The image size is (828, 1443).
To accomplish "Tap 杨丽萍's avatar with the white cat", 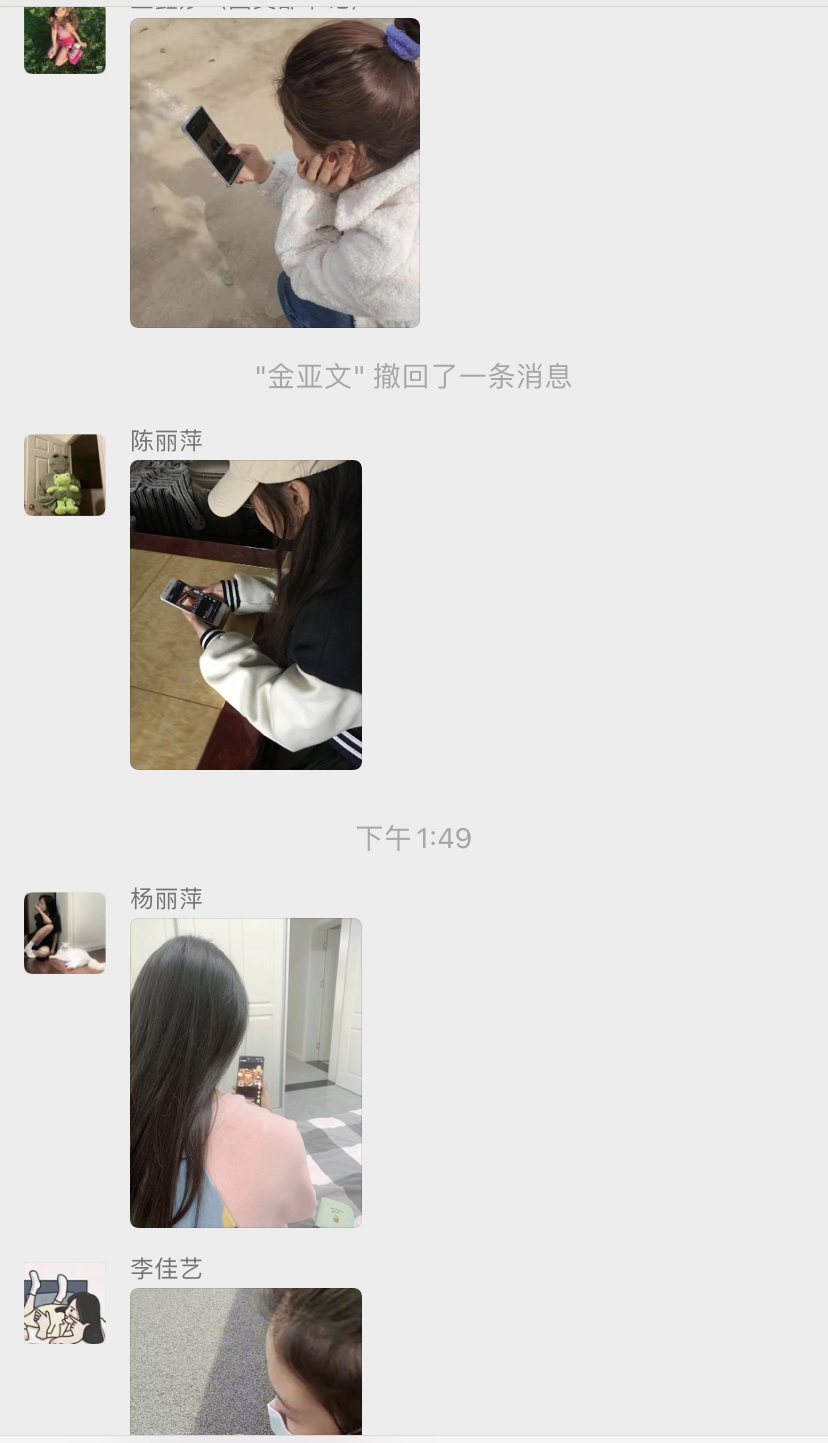I will (x=65, y=933).
